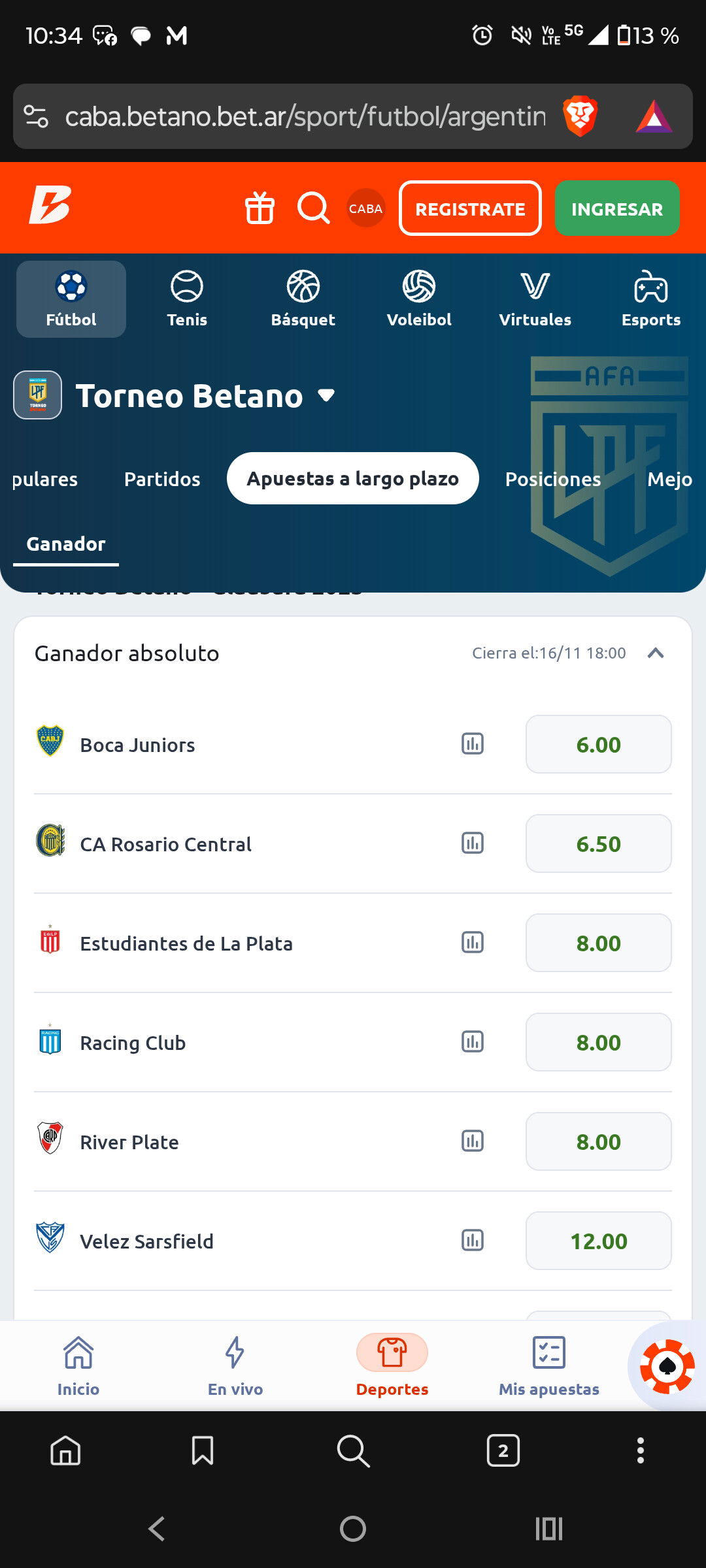This screenshot has height=1568, width=706.
Task: Open stats icon for Estudiantes de La Plata
Action: tap(473, 943)
